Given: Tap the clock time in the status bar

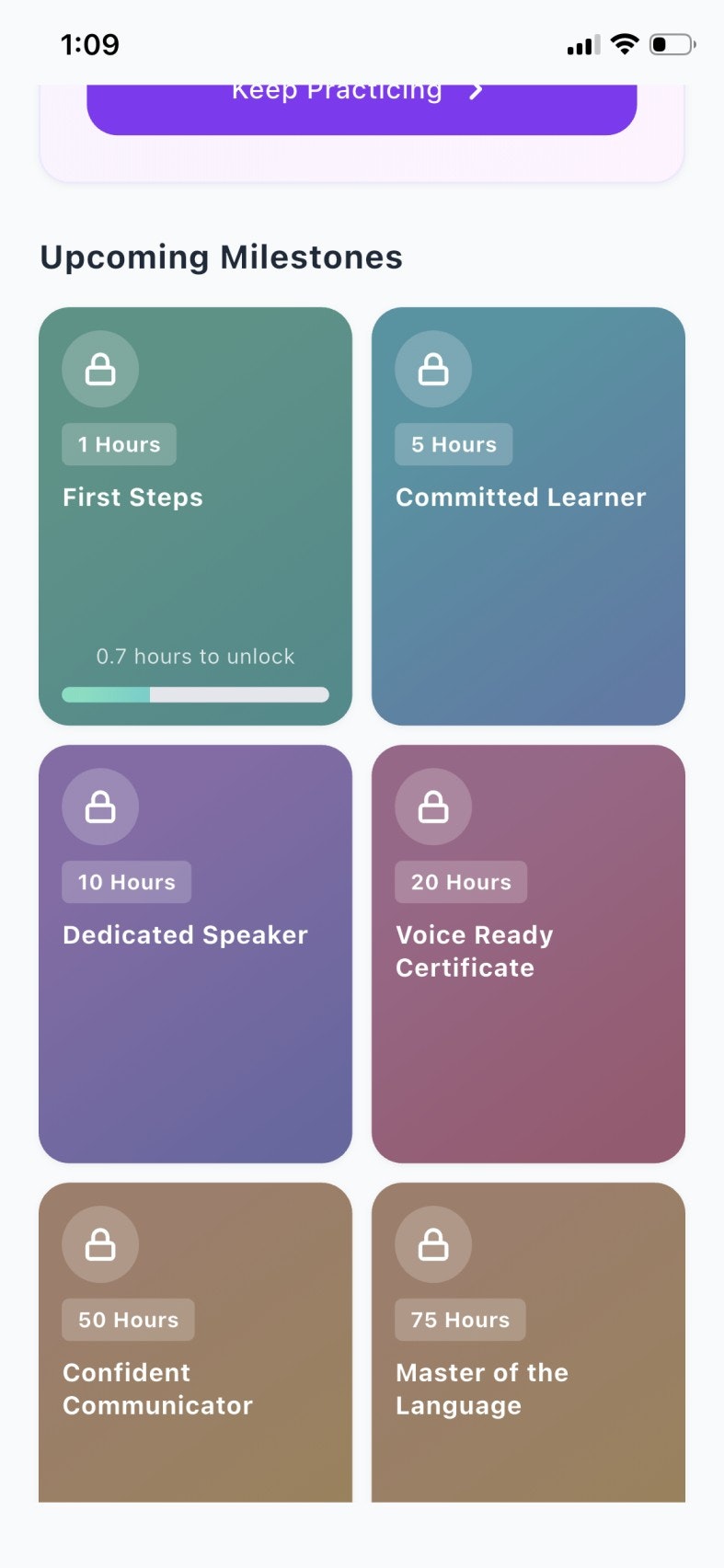Looking at the screenshot, I should pyautogui.click(x=89, y=43).
